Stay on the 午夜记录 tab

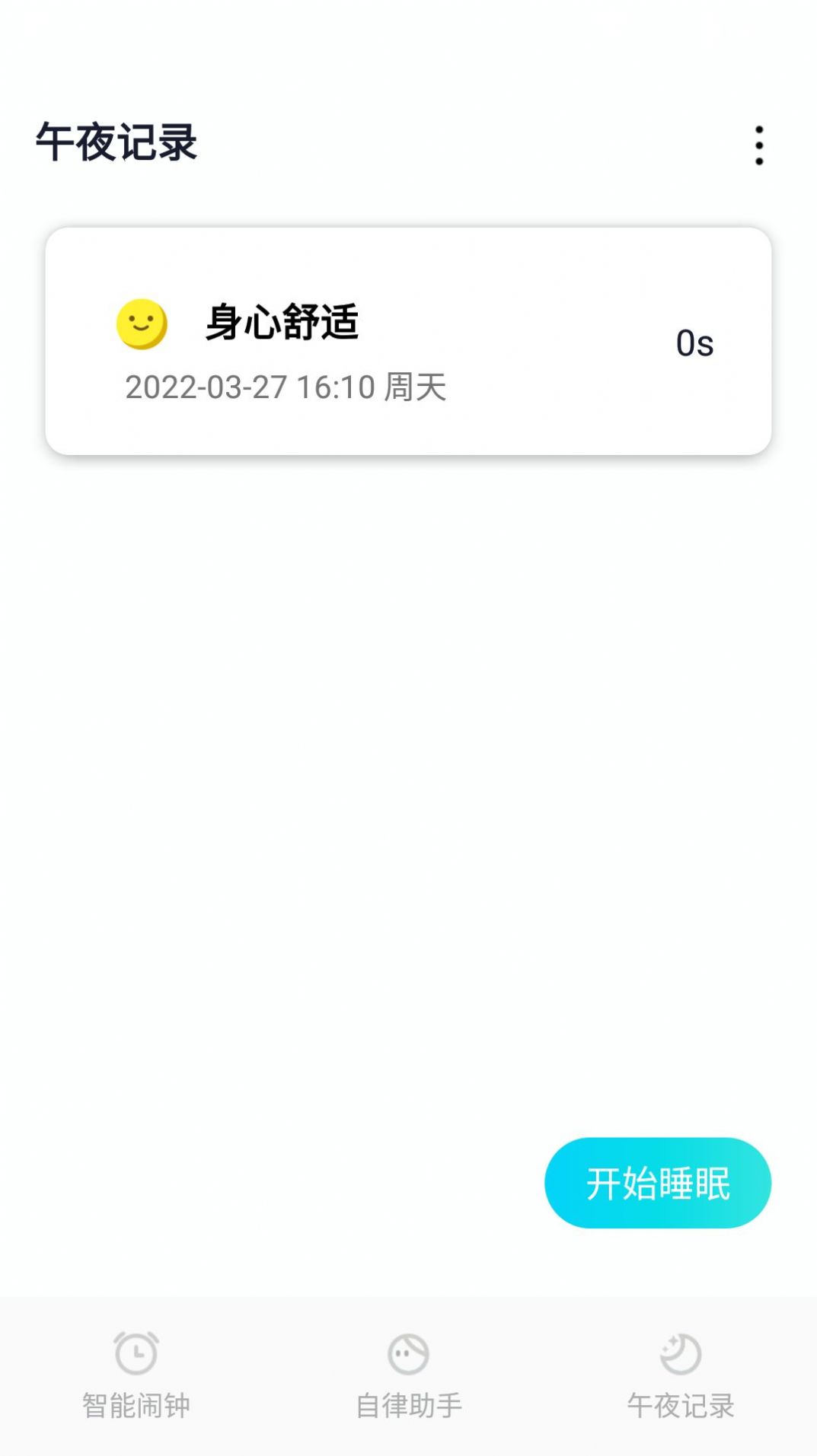(681, 1381)
